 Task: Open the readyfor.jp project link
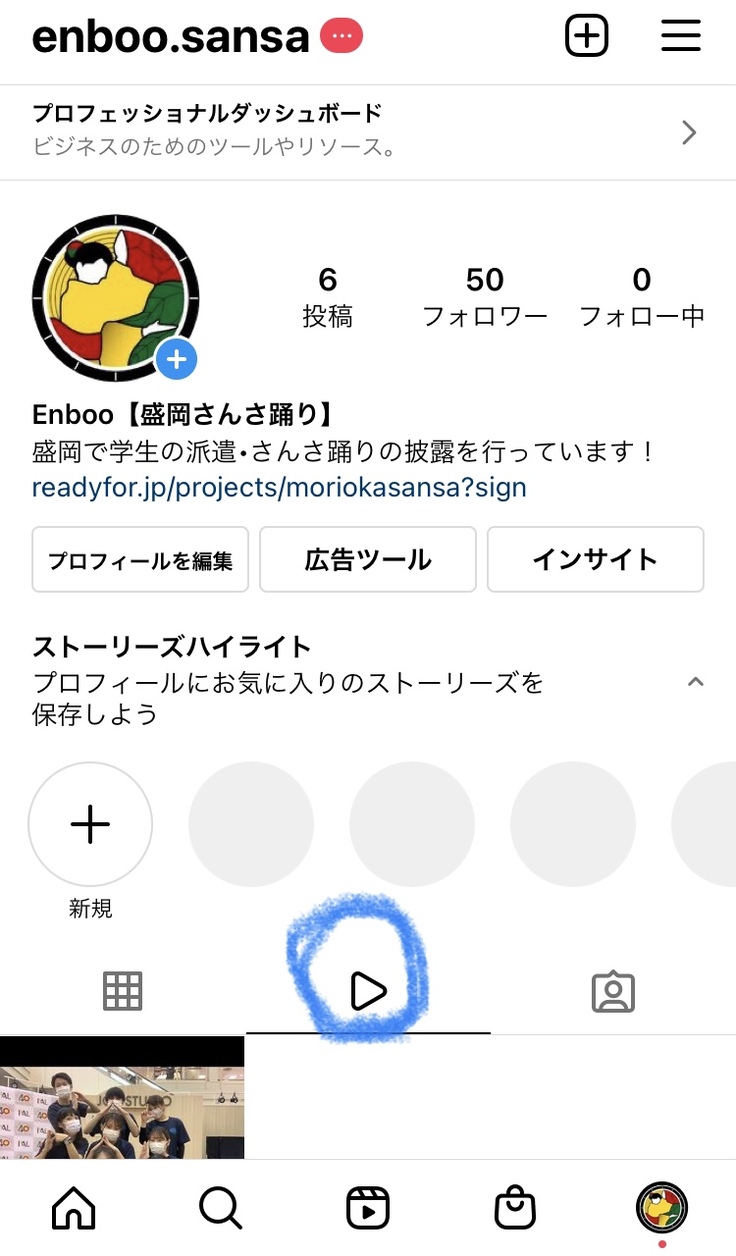tap(279, 488)
